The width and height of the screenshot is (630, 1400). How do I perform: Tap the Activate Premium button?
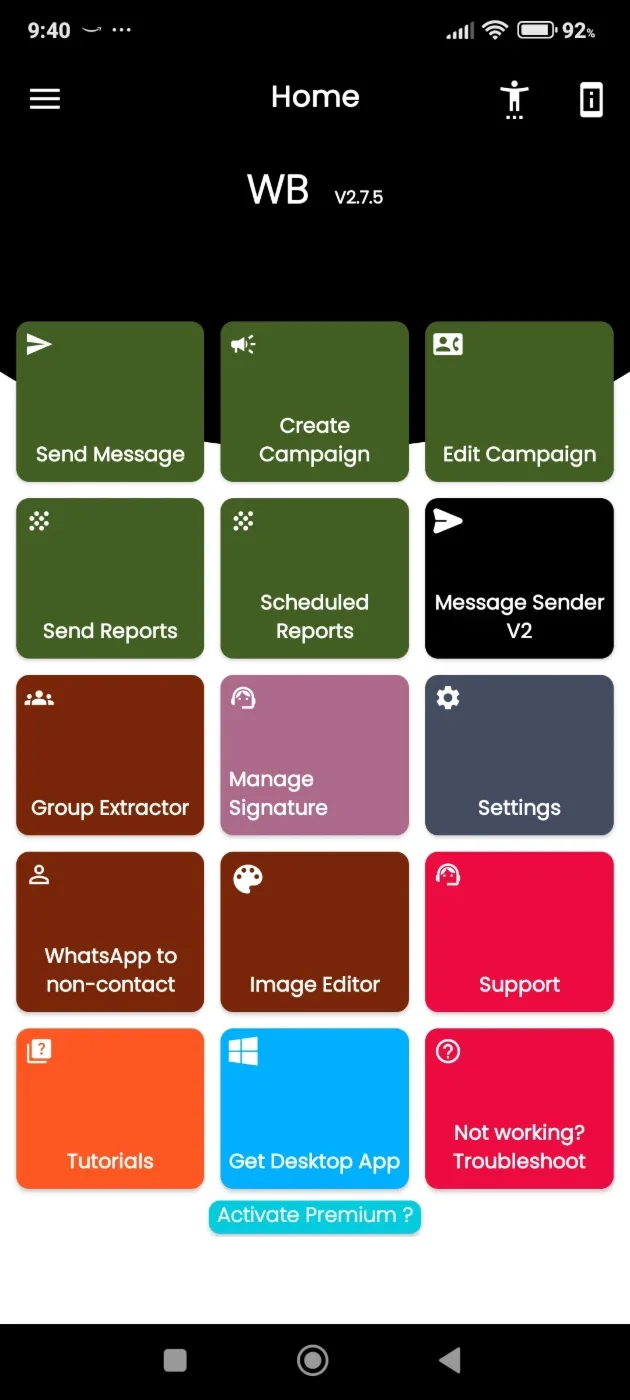314,1216
